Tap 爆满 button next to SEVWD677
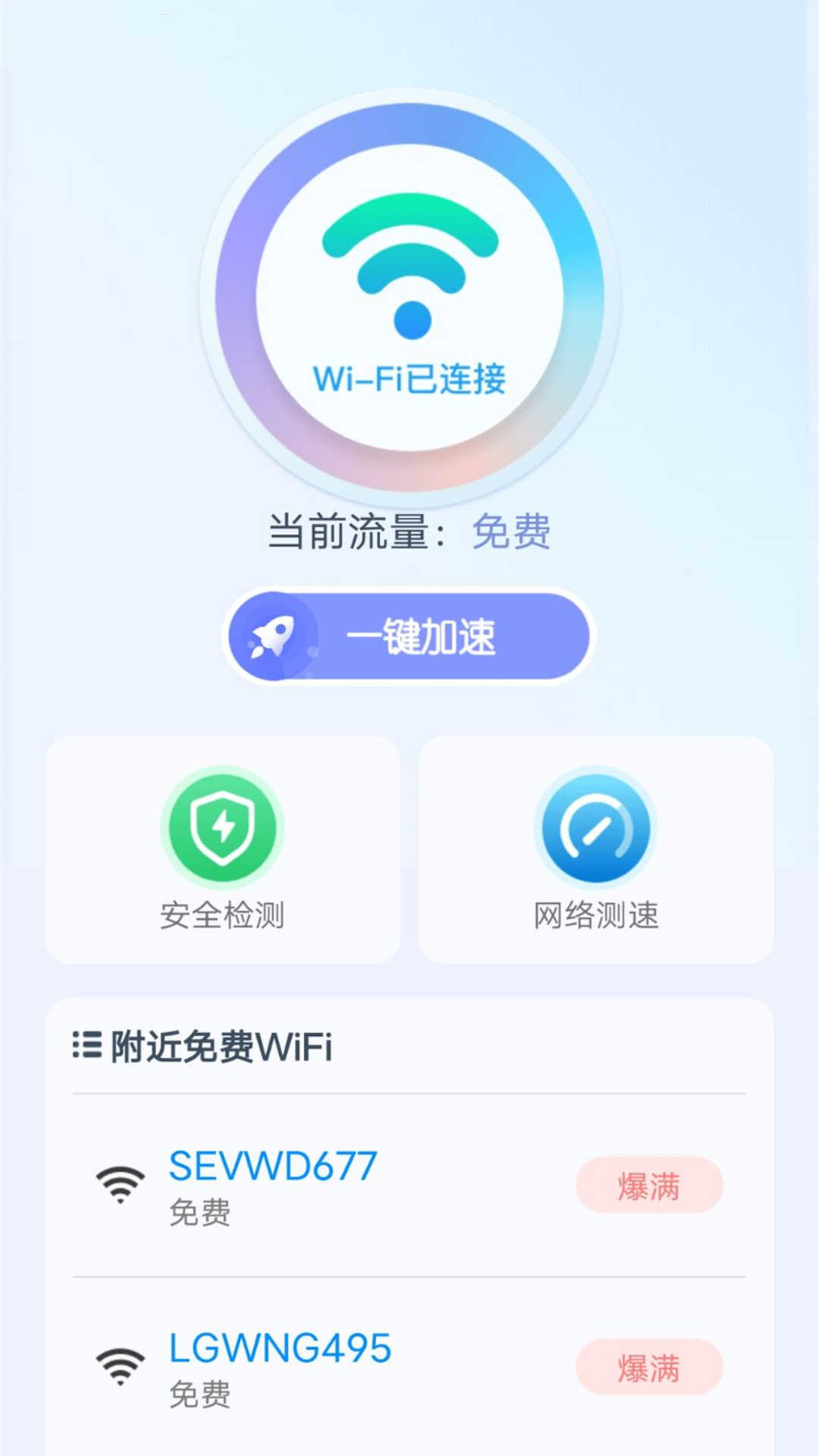Viewport: 819px width, 1456px height. tap(649, 1185)
